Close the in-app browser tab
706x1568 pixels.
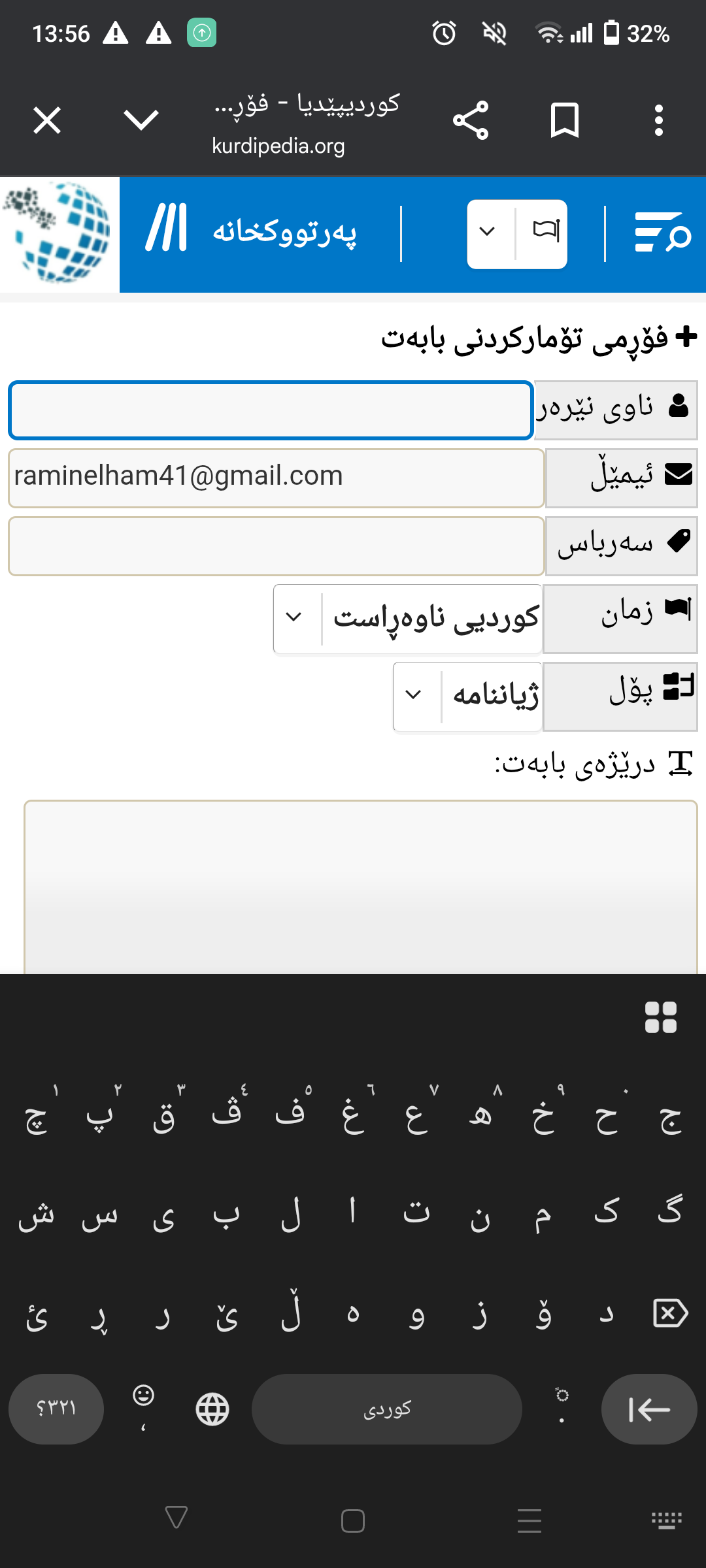(47, 121)
